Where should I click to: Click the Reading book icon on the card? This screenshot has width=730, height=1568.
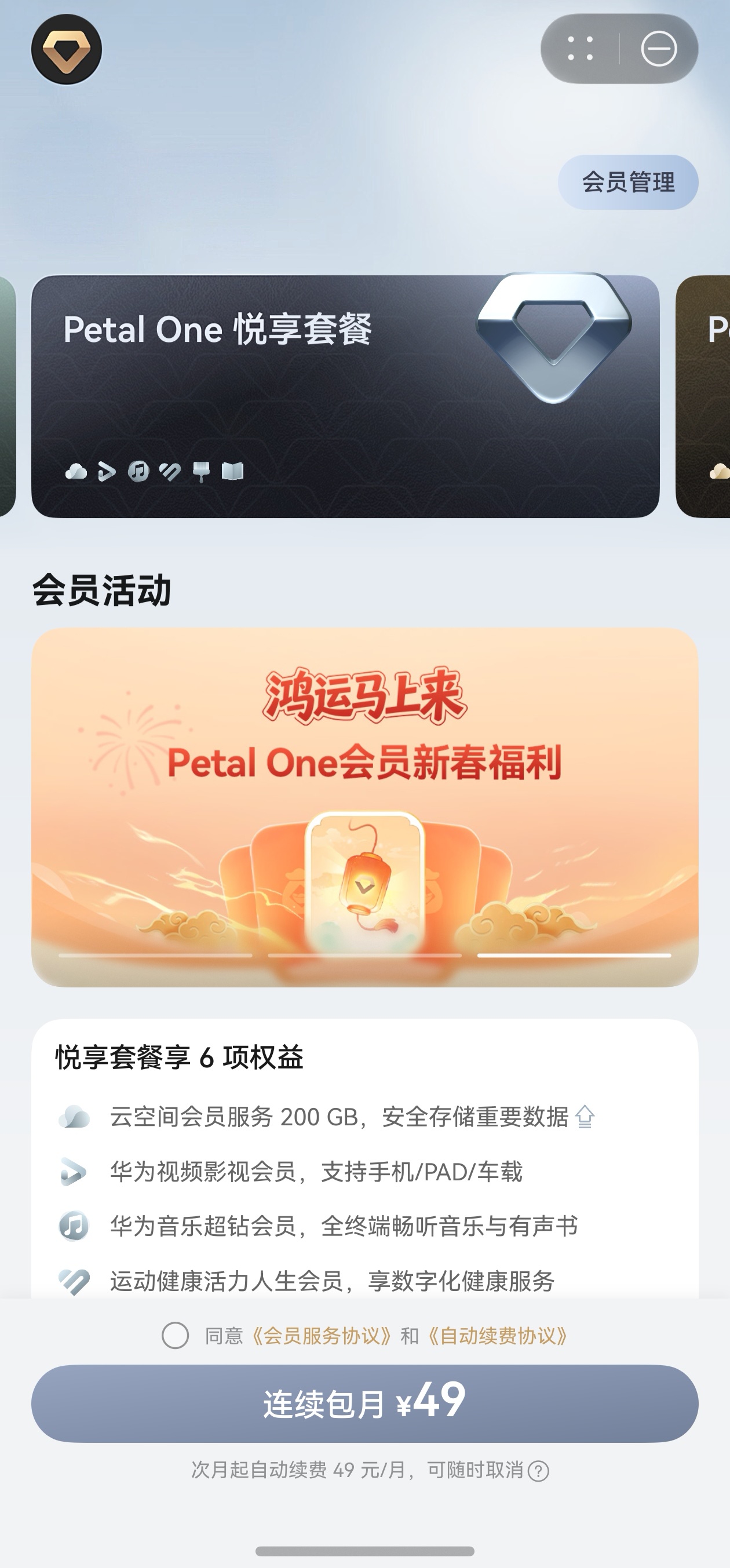232,471
